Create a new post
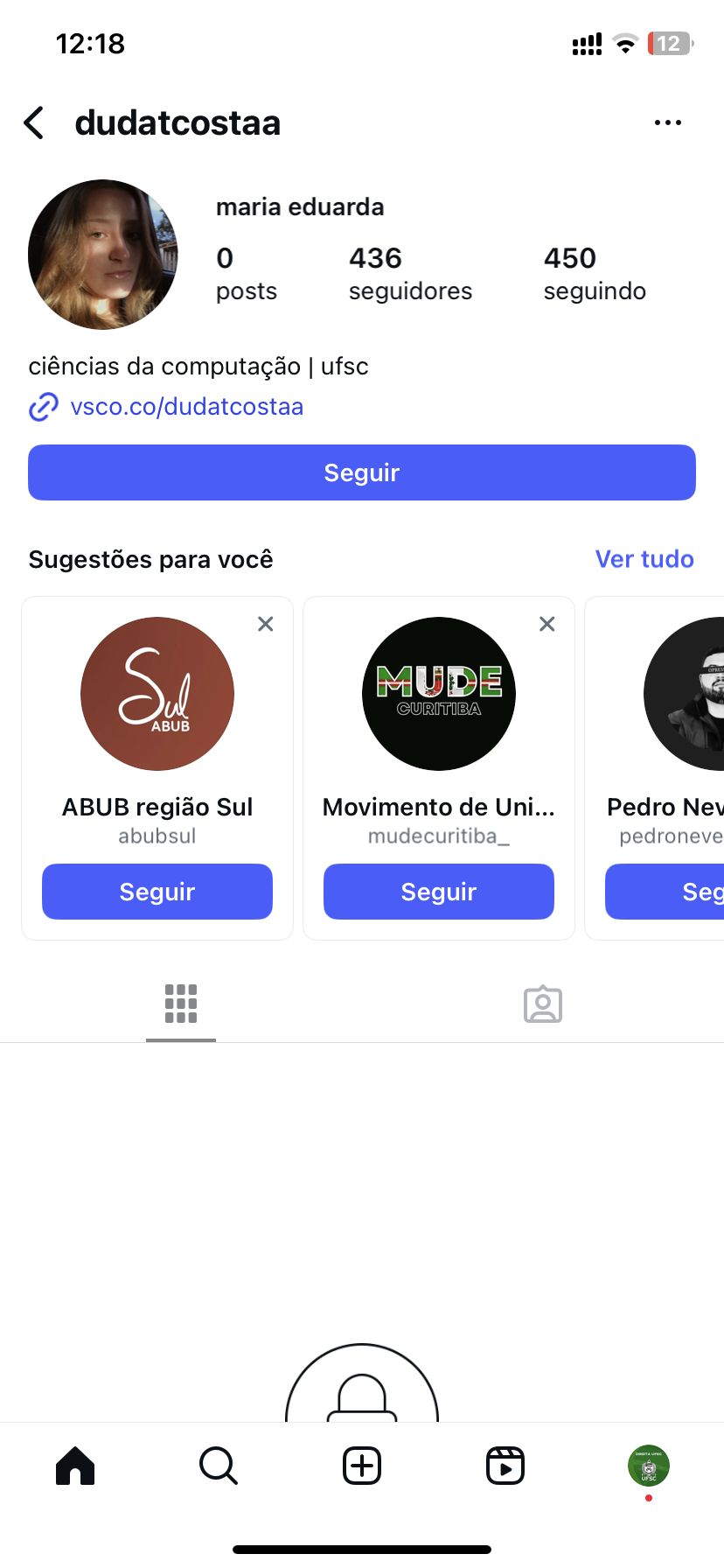Screen dimensions: 724x1568 [362, 1466]
